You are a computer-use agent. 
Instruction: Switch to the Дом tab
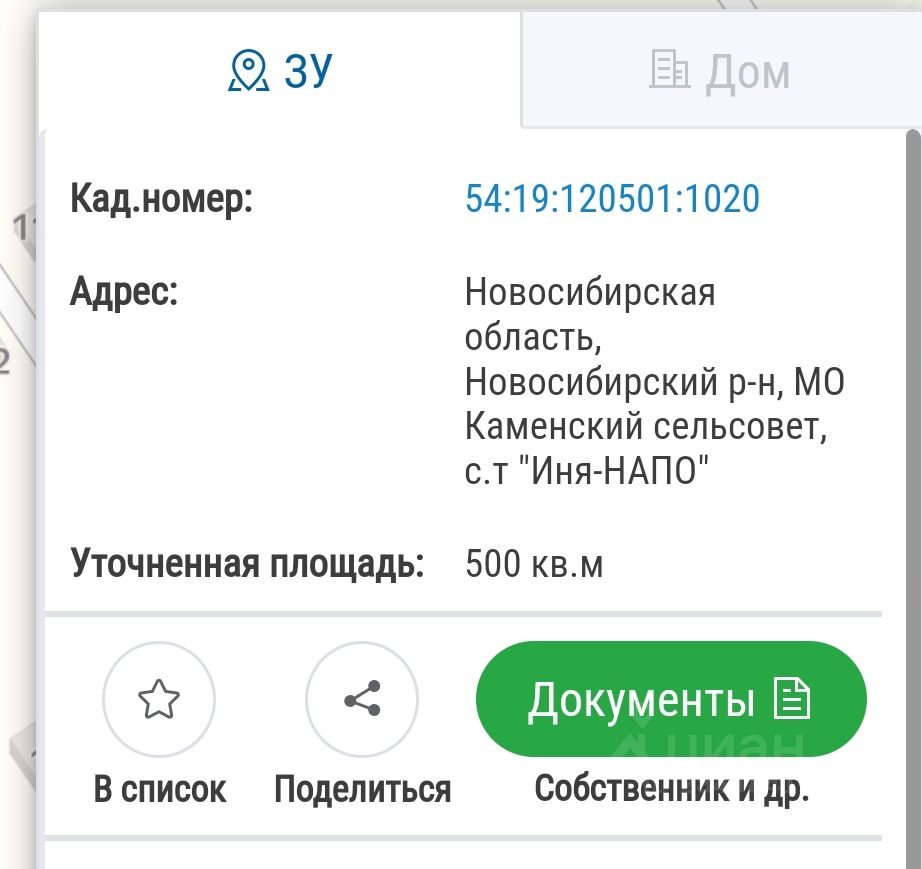(x=720, y=72)
